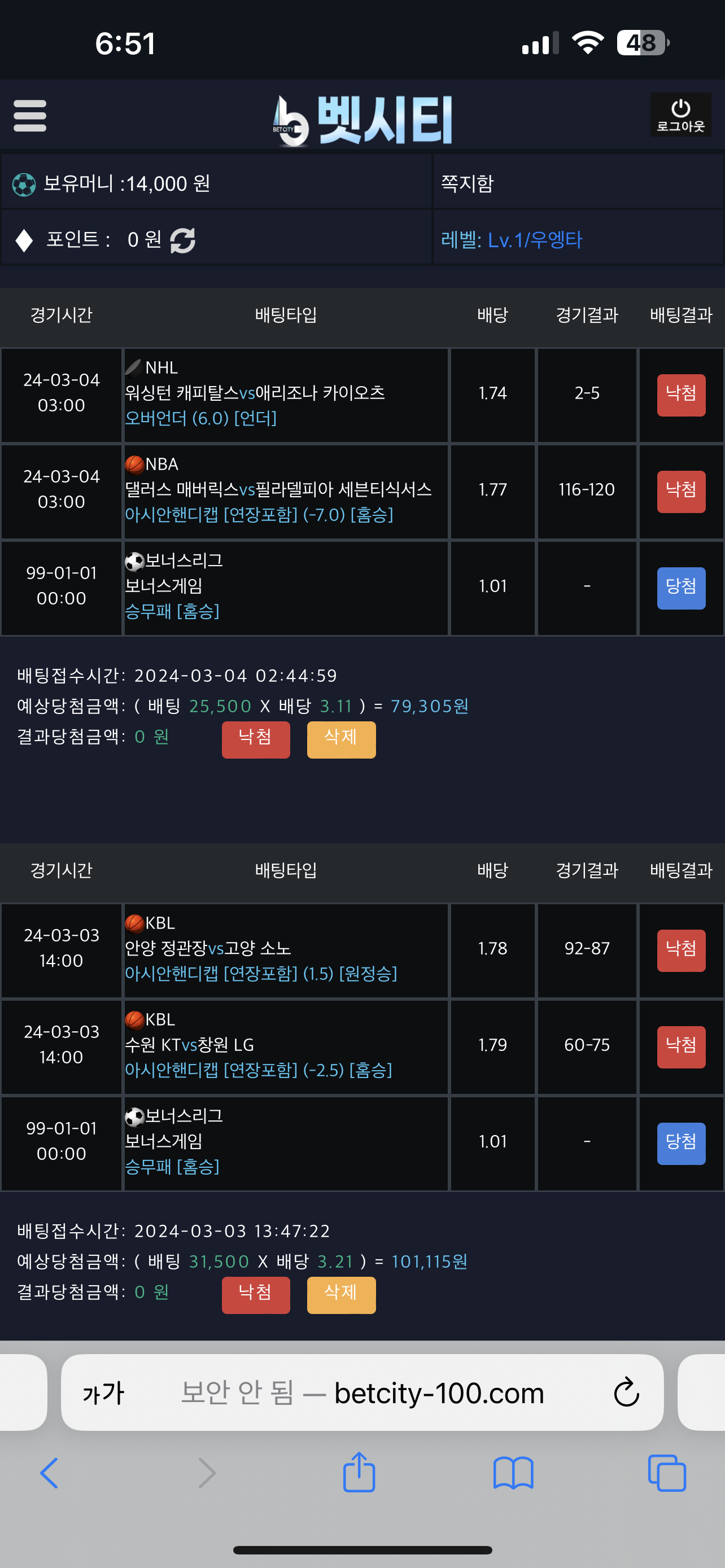Delete the 31,500 bet slip with 삭제
Image resolution: width=725 pixels, height=1568 pixels.
click(x=341, y=1294)
